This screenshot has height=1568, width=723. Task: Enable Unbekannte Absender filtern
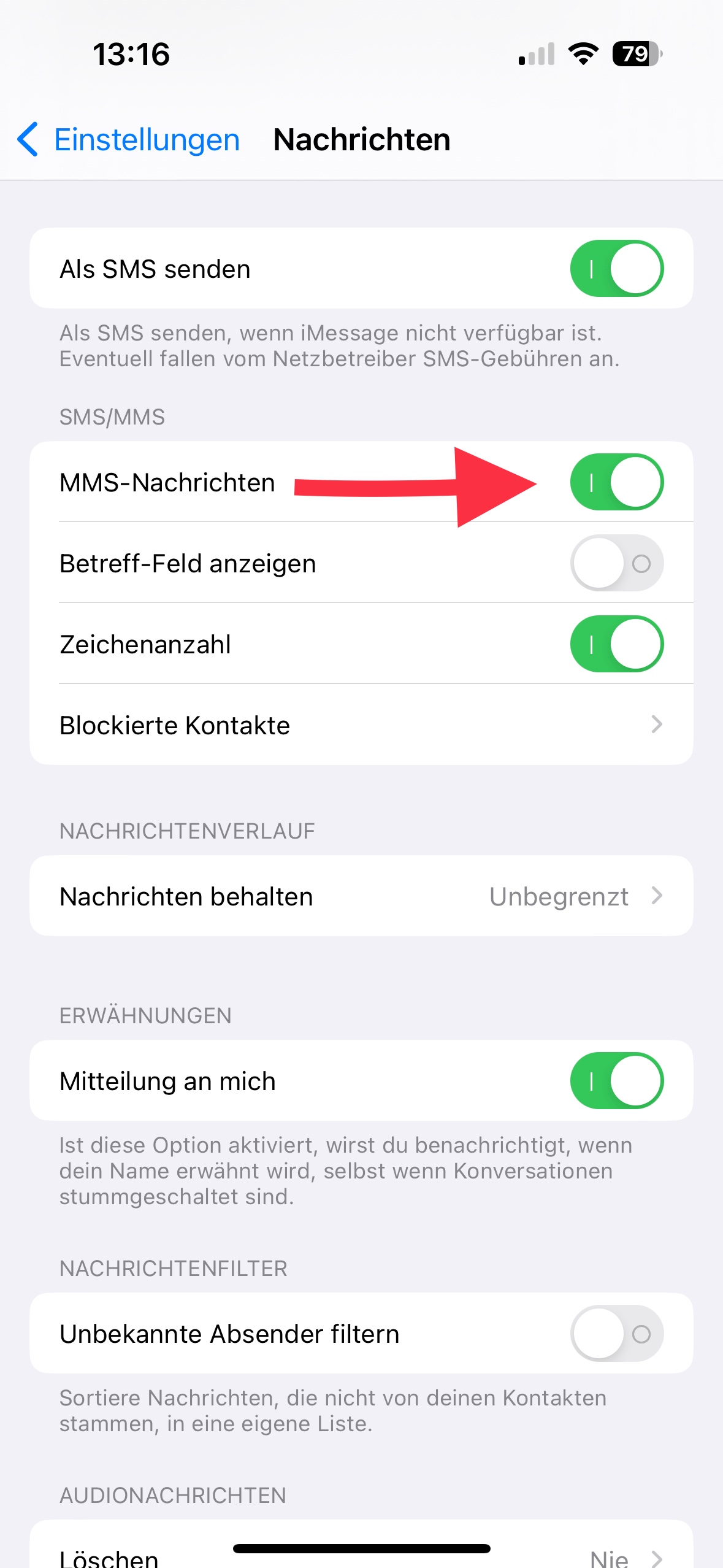(x=616, y=1334)
